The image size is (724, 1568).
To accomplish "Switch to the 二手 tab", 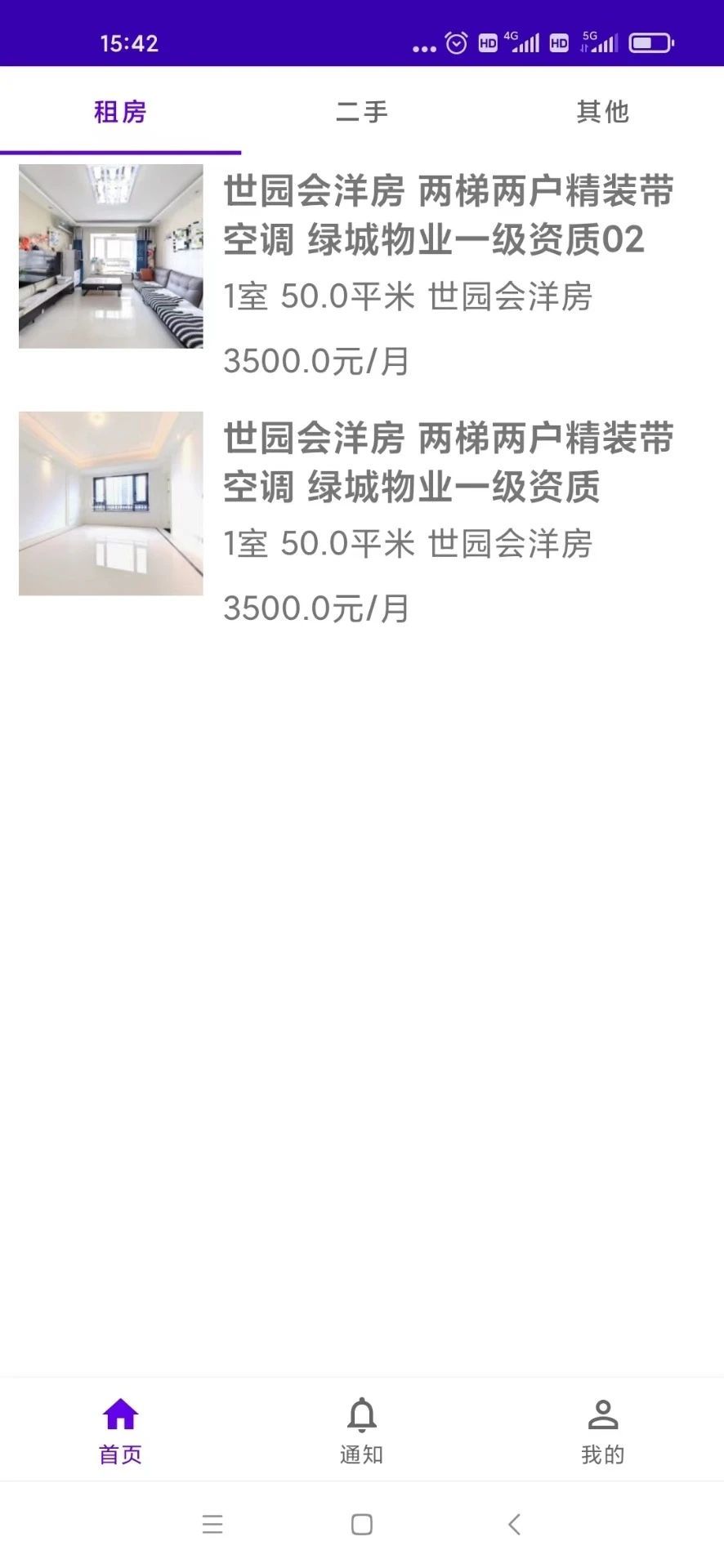I will (x=360, y=113).
